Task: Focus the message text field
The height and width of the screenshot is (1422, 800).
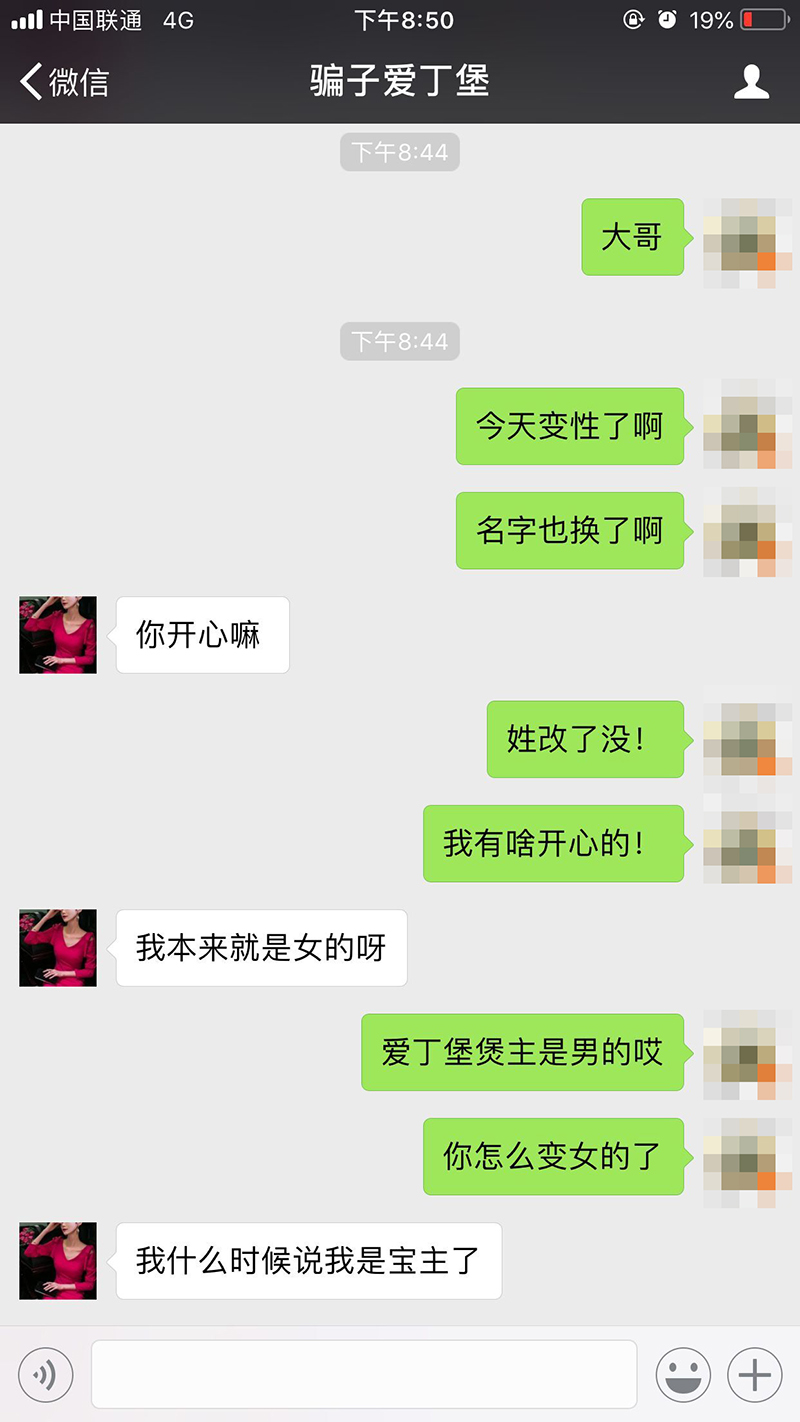Action: click(364, 1375)
